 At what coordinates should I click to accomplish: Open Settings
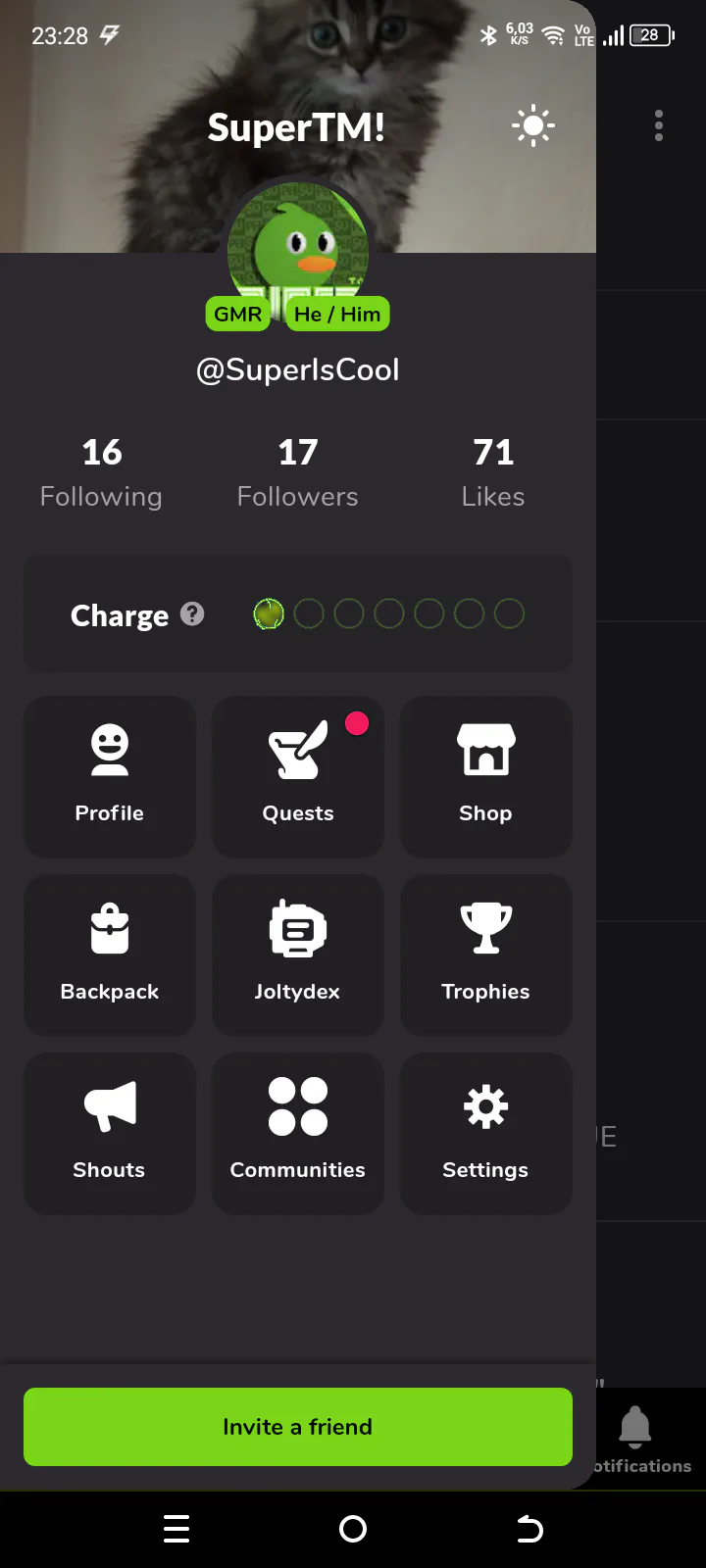486,1134
